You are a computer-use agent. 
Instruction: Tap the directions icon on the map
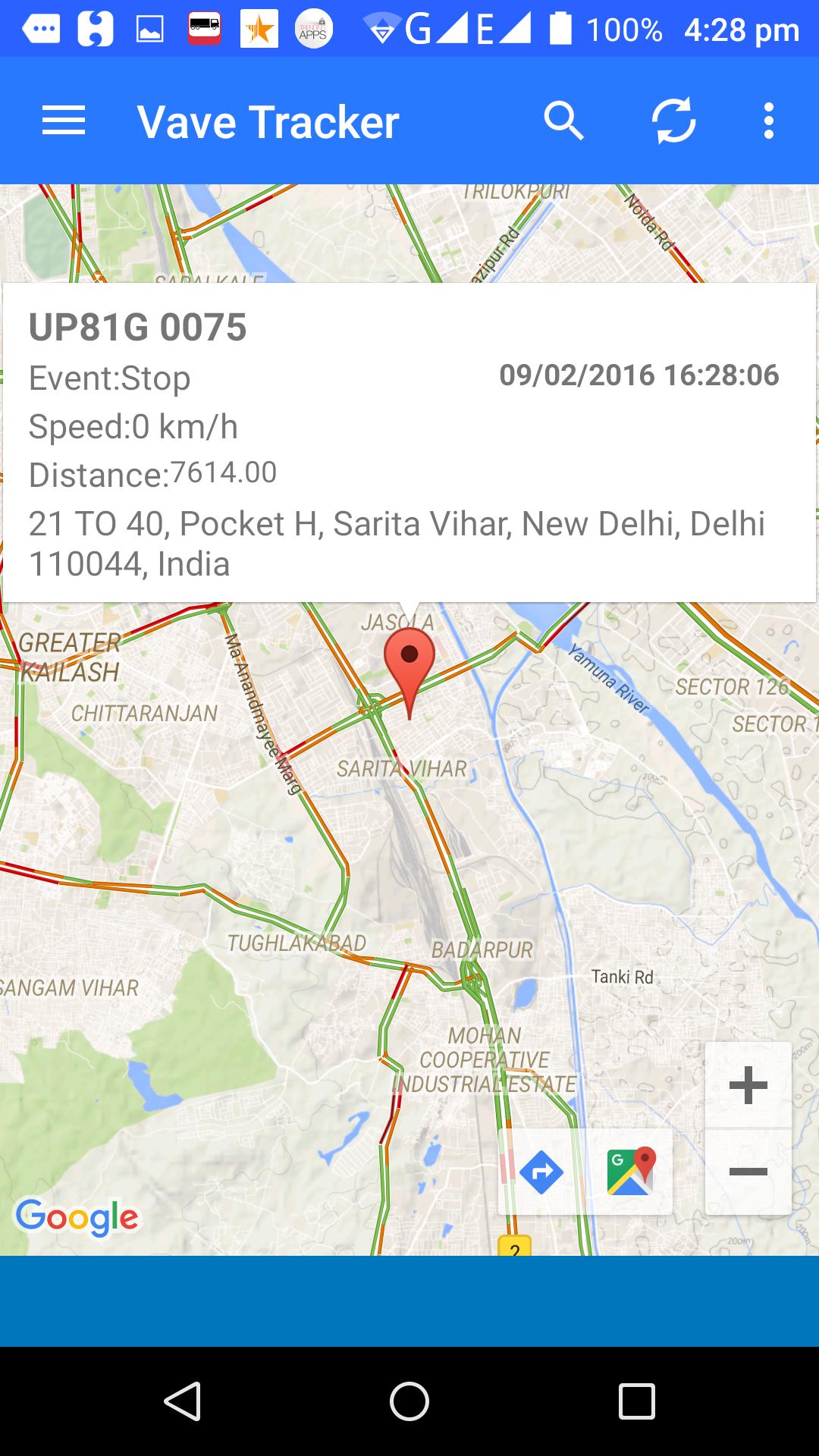click(541, 1170)
